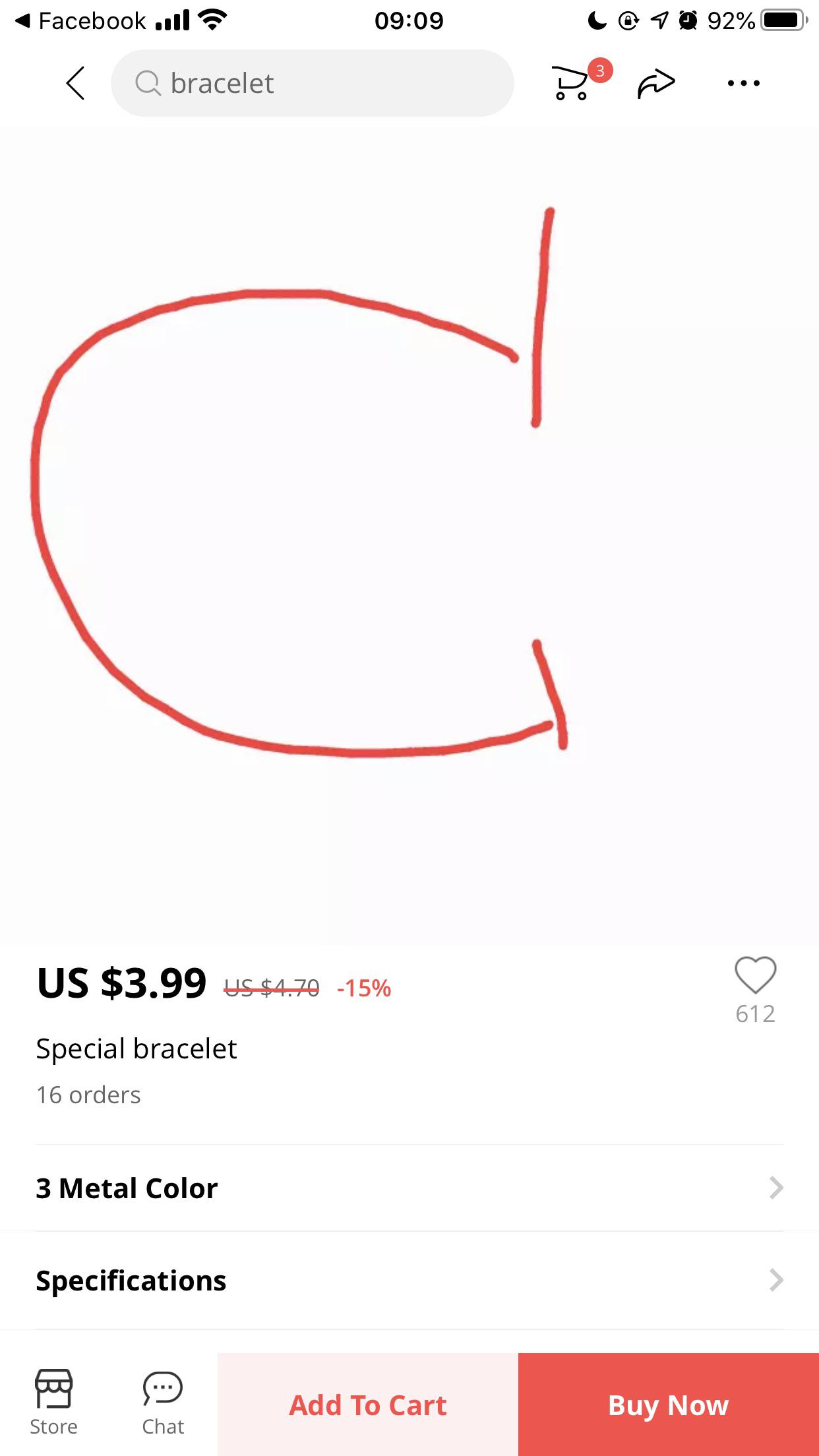Open the shopping cart

(571, 83)
